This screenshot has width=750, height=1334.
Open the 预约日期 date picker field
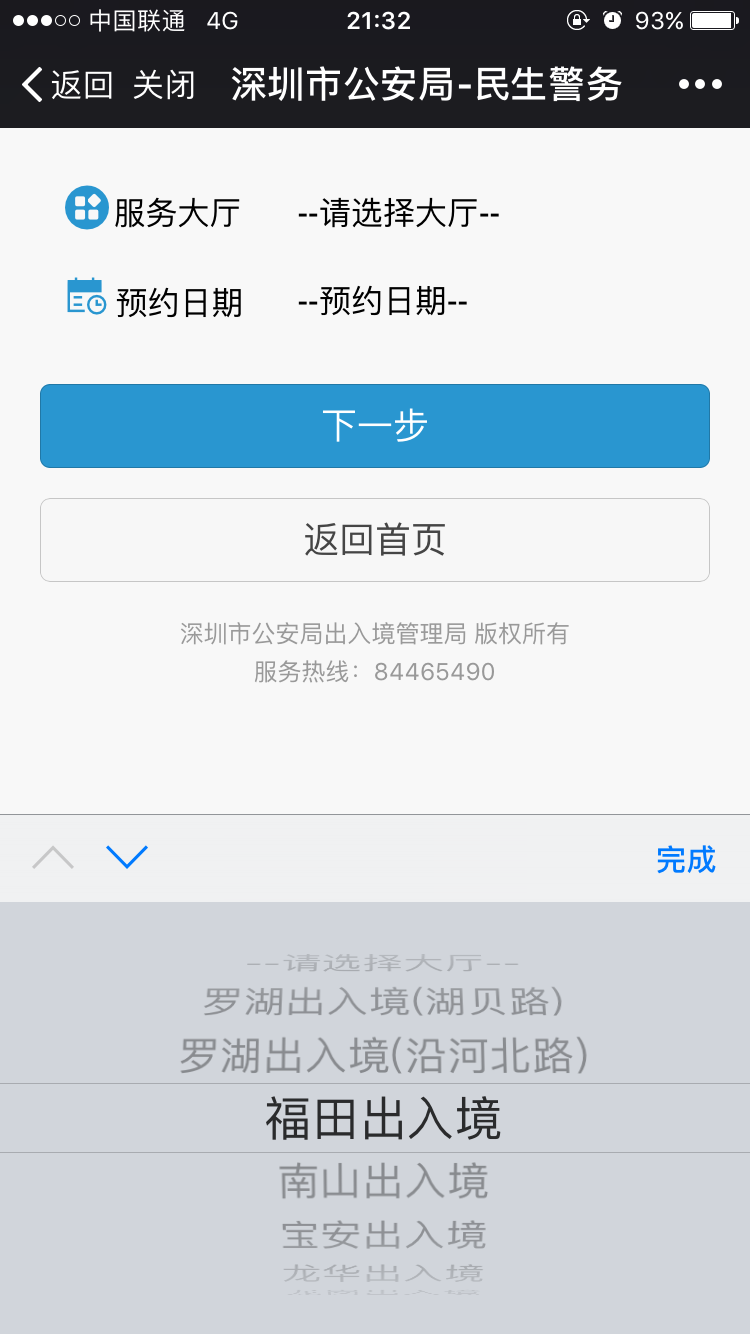point(383,301)
